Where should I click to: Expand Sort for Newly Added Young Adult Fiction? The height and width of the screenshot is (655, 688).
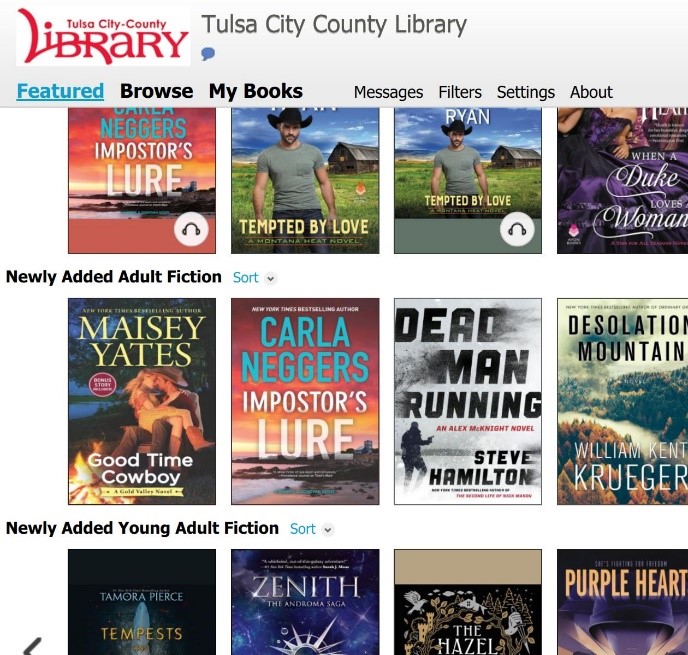tap(311, 529)
